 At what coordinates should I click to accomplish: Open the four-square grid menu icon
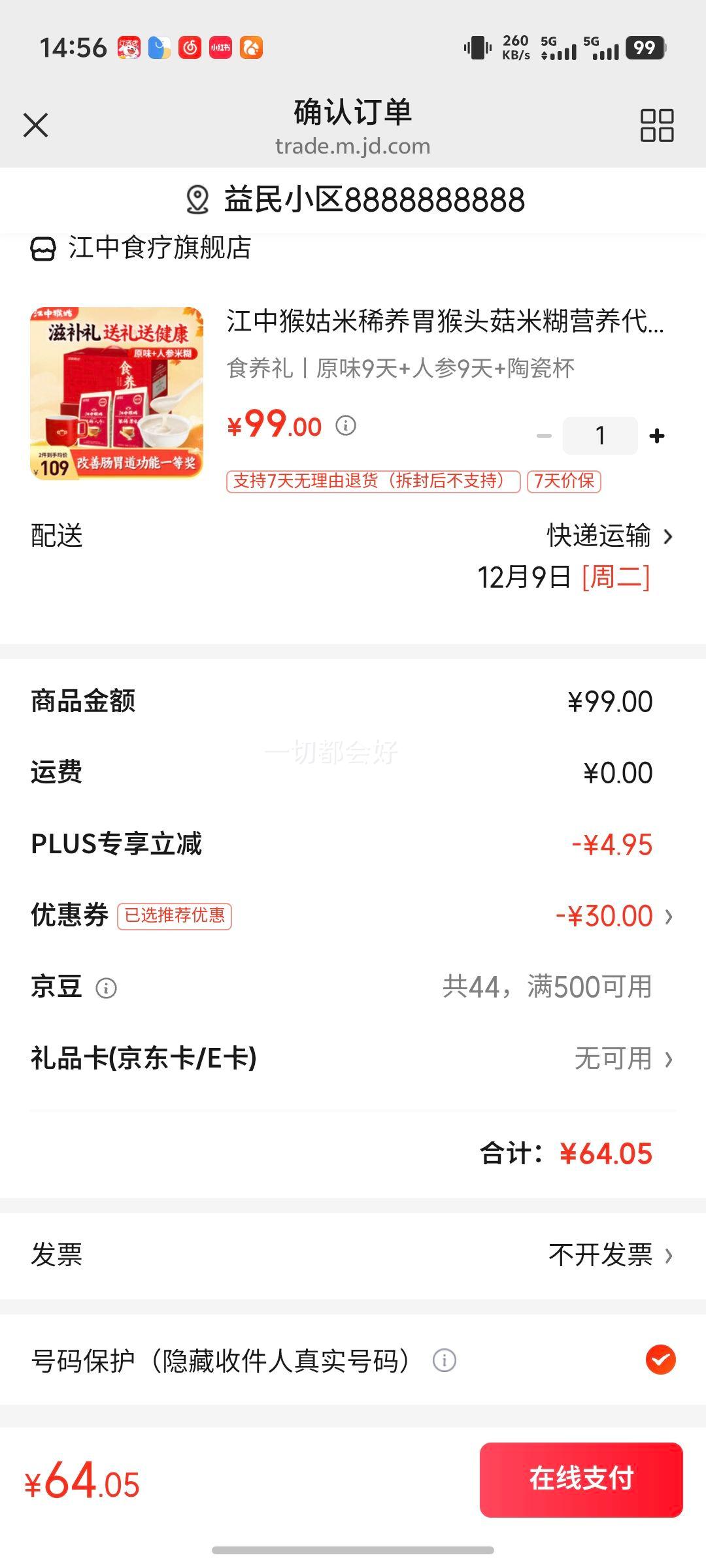[x=656, y=125]
